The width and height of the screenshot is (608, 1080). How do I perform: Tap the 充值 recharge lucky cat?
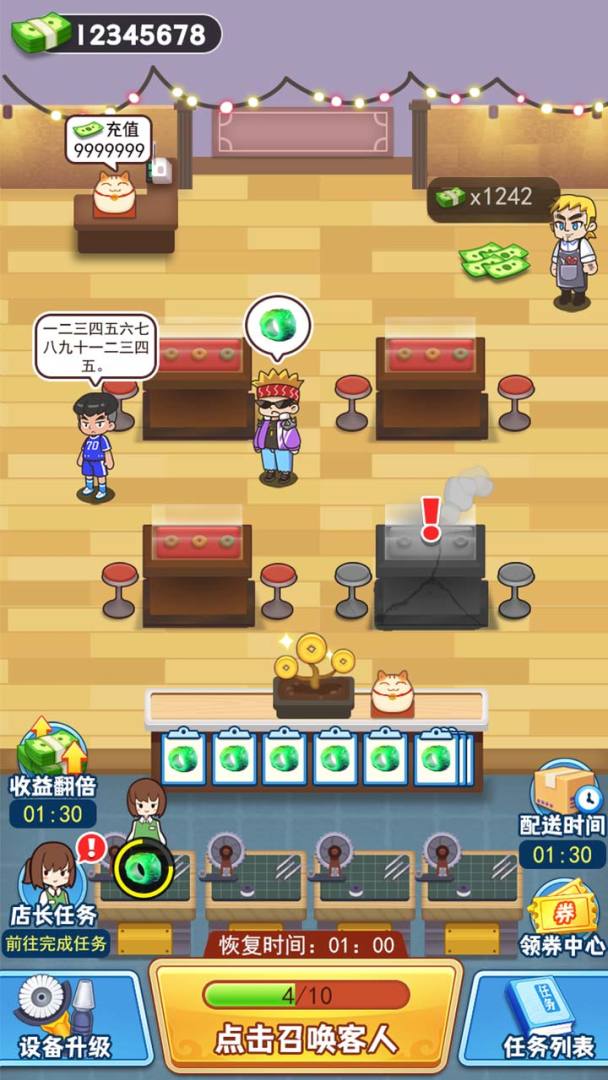tap(113, 191)
